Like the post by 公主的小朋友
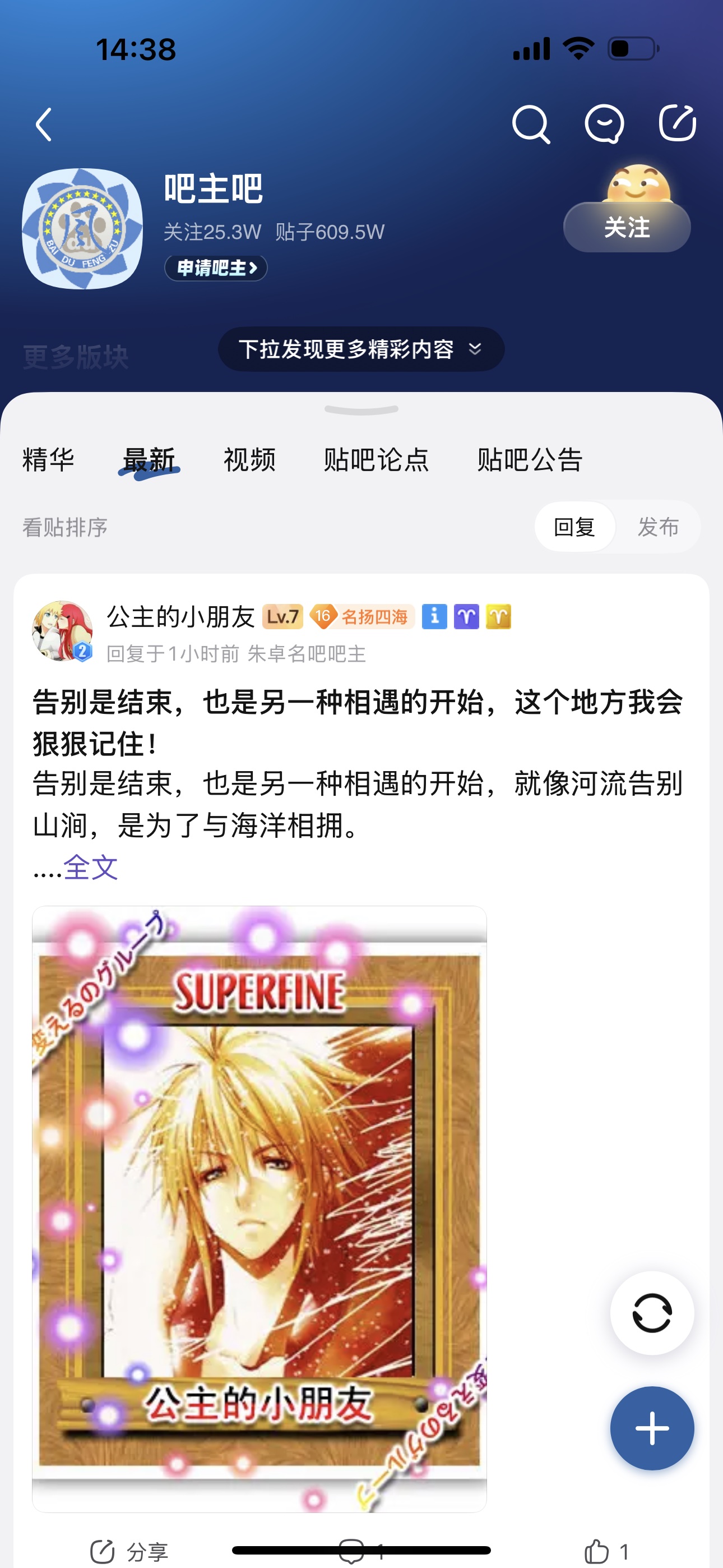Screen dimensions: 723x1568 [x=606, y=1552]
